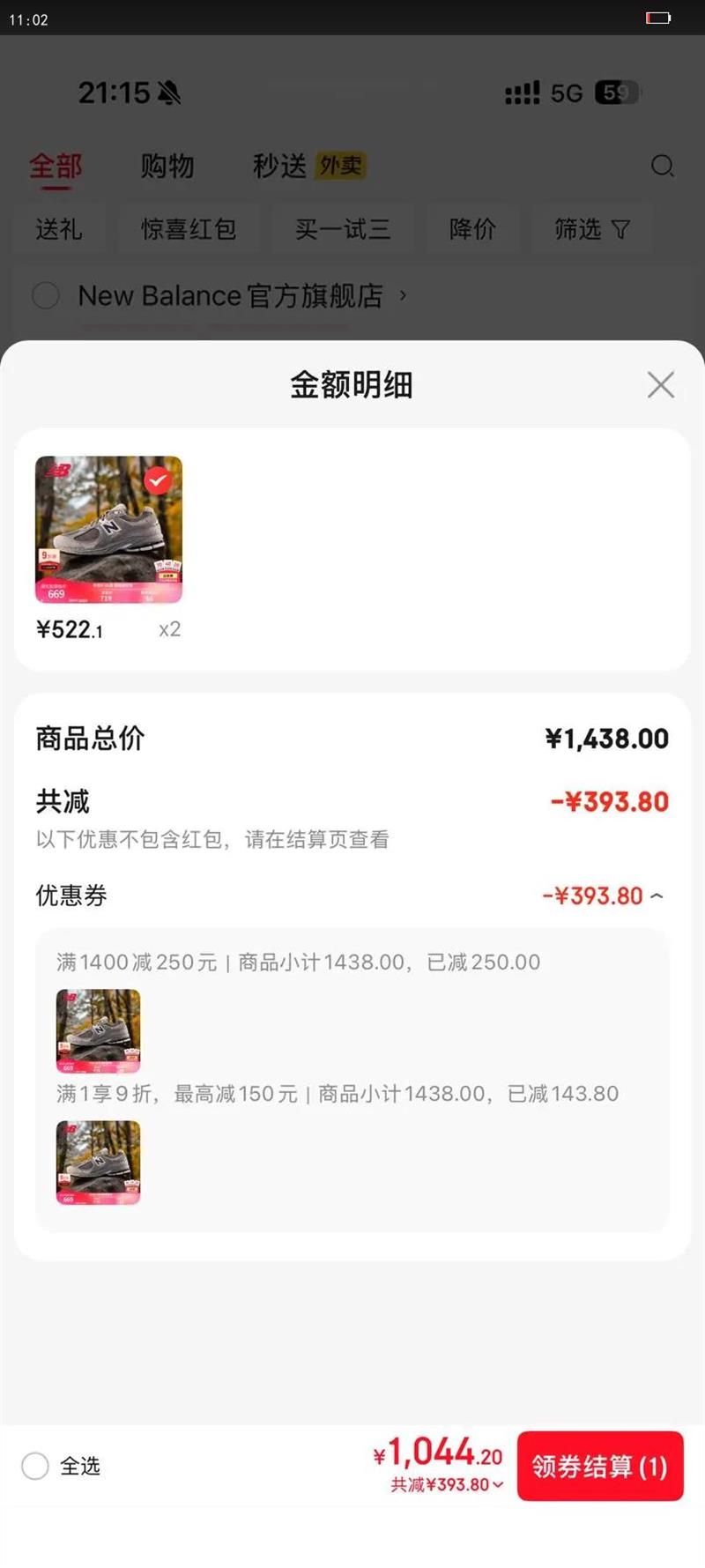This screenshot has width=705, height=1568.
Task: Tap 领券结算 to check out
Action: pyautogui.click(x=599, y=1467)
